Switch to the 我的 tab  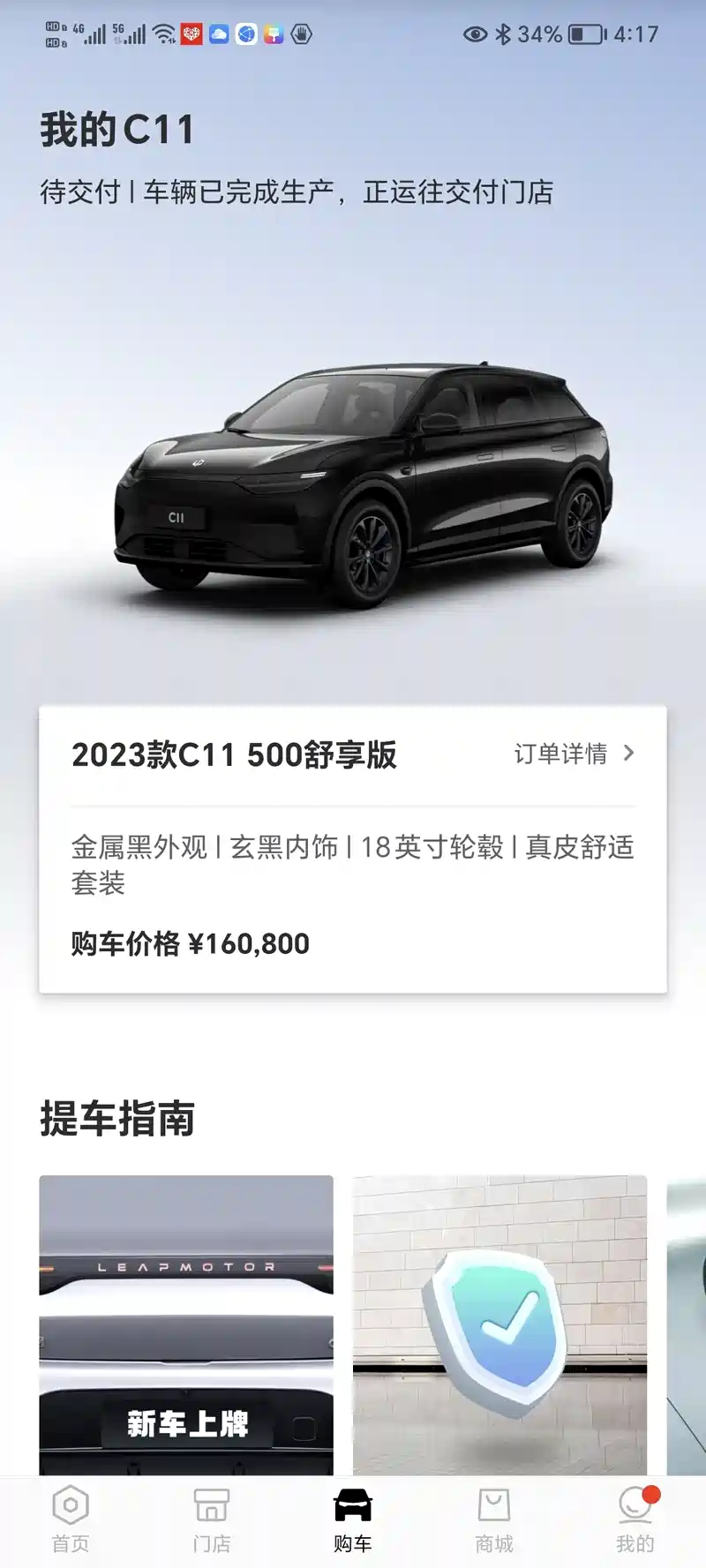coord(635,1519)
